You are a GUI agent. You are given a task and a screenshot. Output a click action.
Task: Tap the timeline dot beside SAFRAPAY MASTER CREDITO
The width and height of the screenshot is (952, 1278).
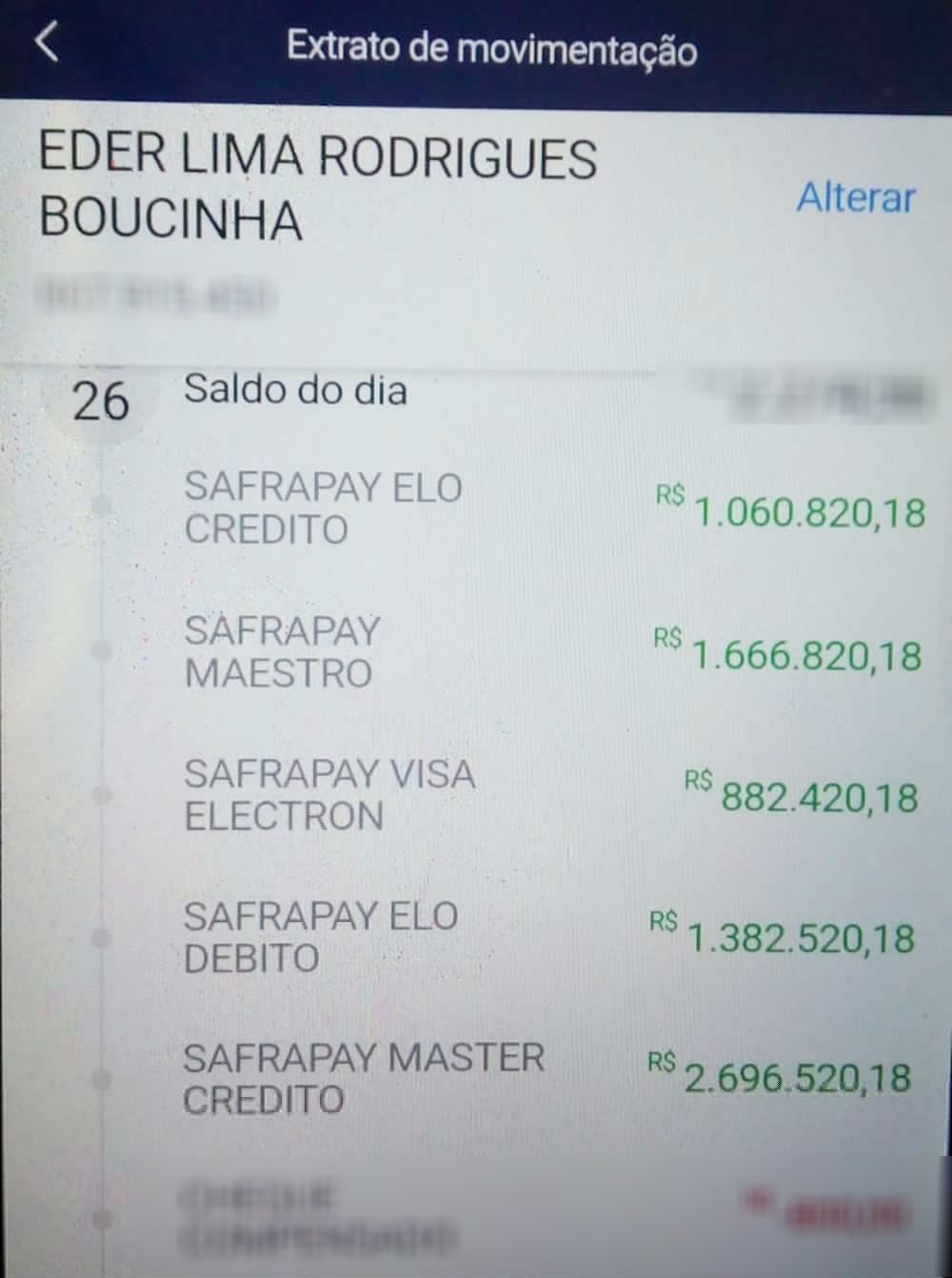(x=100, y=1080)
